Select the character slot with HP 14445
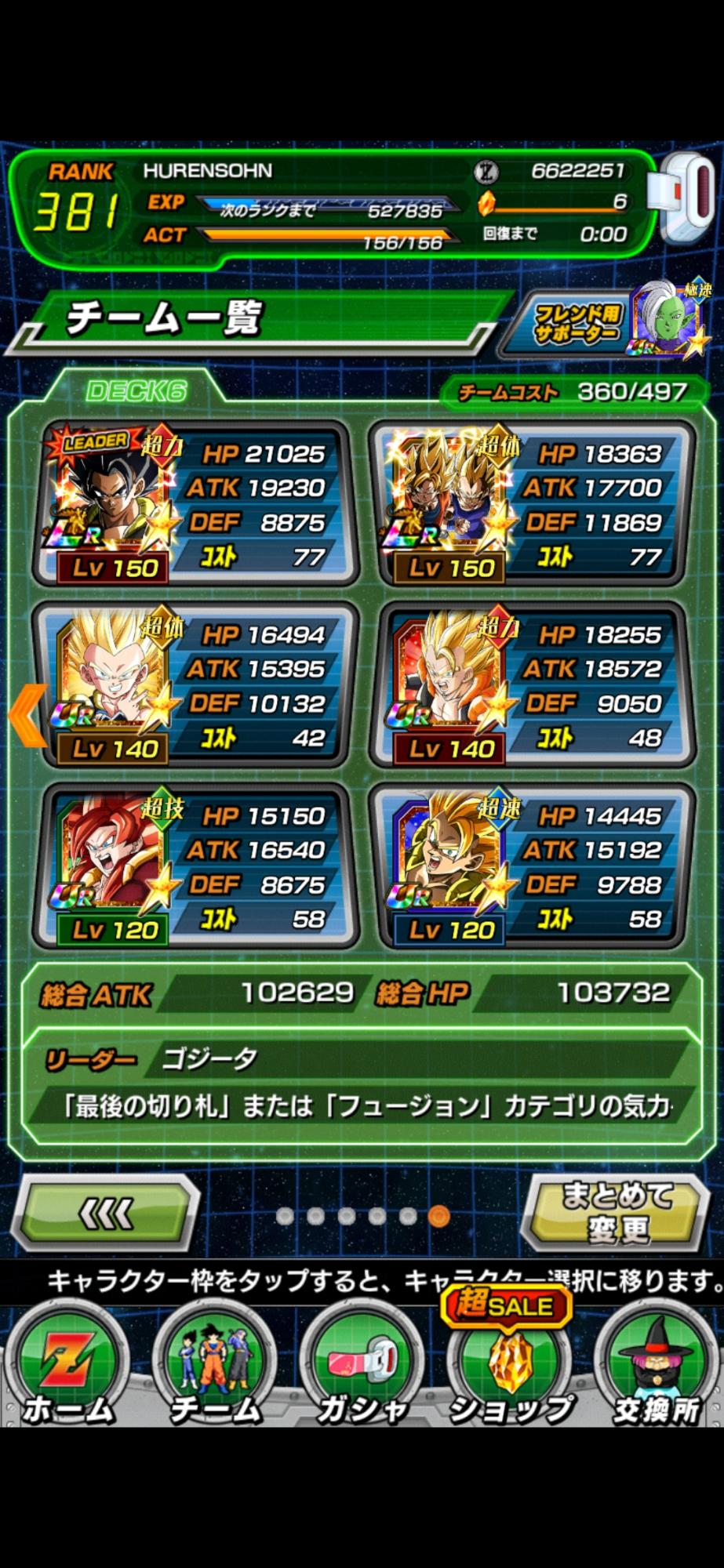The image size is (724, 1568). pyautogui.click(x=532, y=866)
